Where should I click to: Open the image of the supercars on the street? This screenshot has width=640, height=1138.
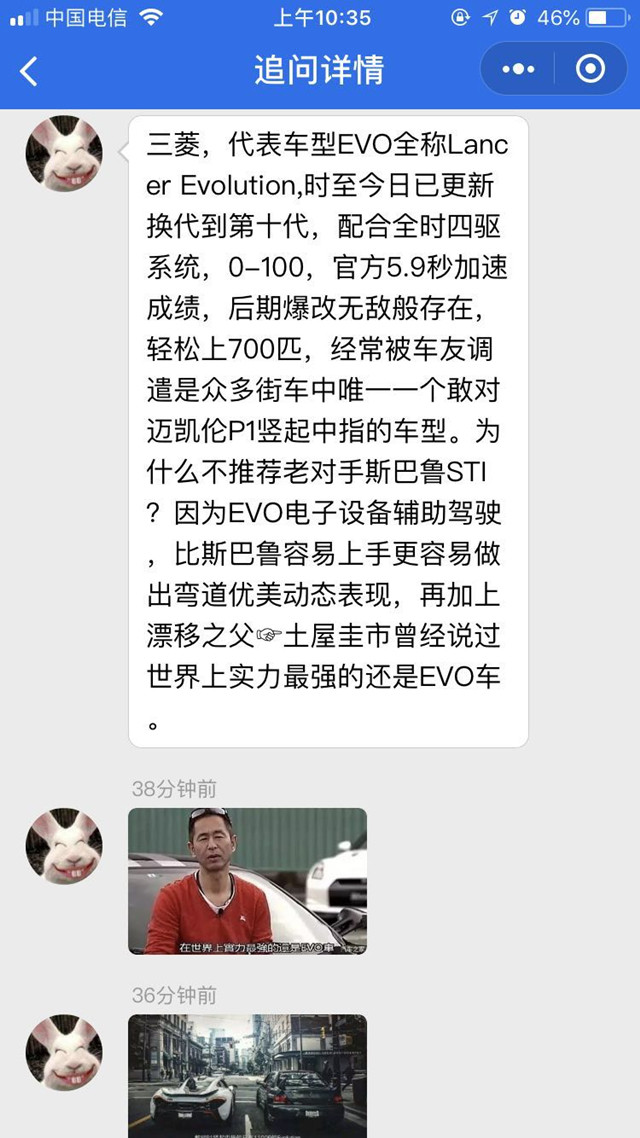tap(247, 1075)
